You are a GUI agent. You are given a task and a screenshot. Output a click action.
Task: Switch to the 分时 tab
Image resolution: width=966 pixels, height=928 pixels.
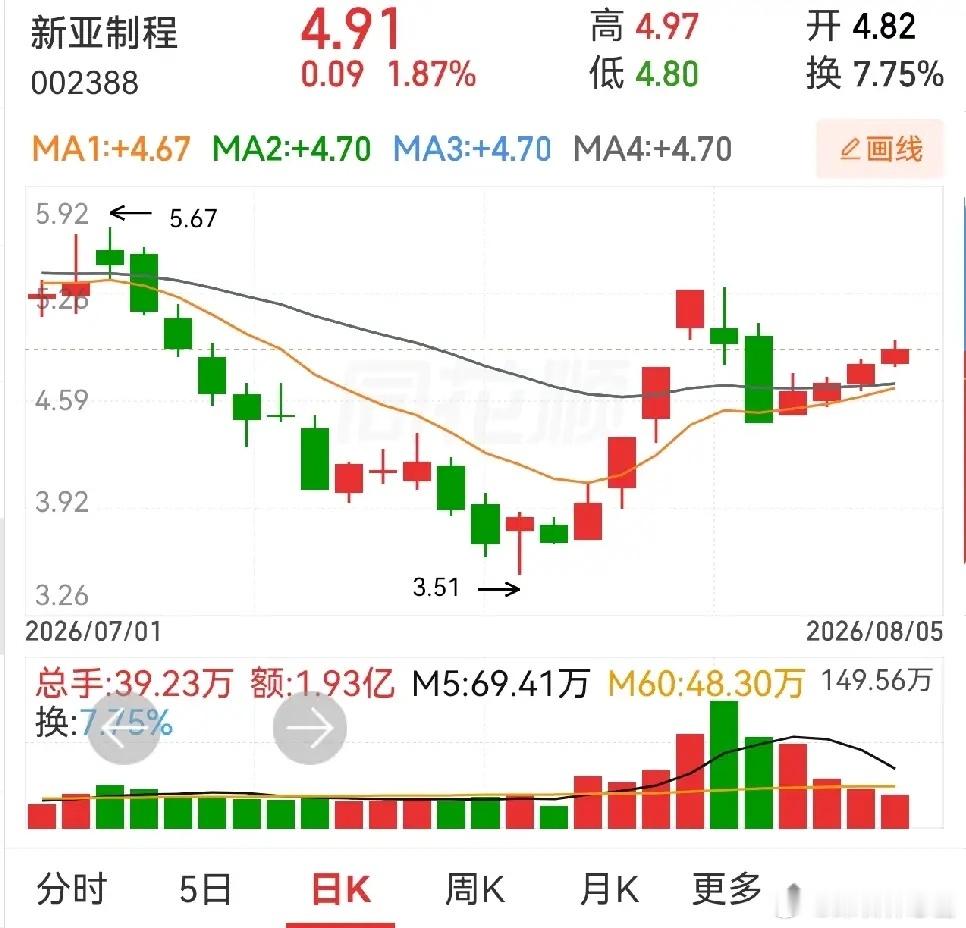point(72,889)
